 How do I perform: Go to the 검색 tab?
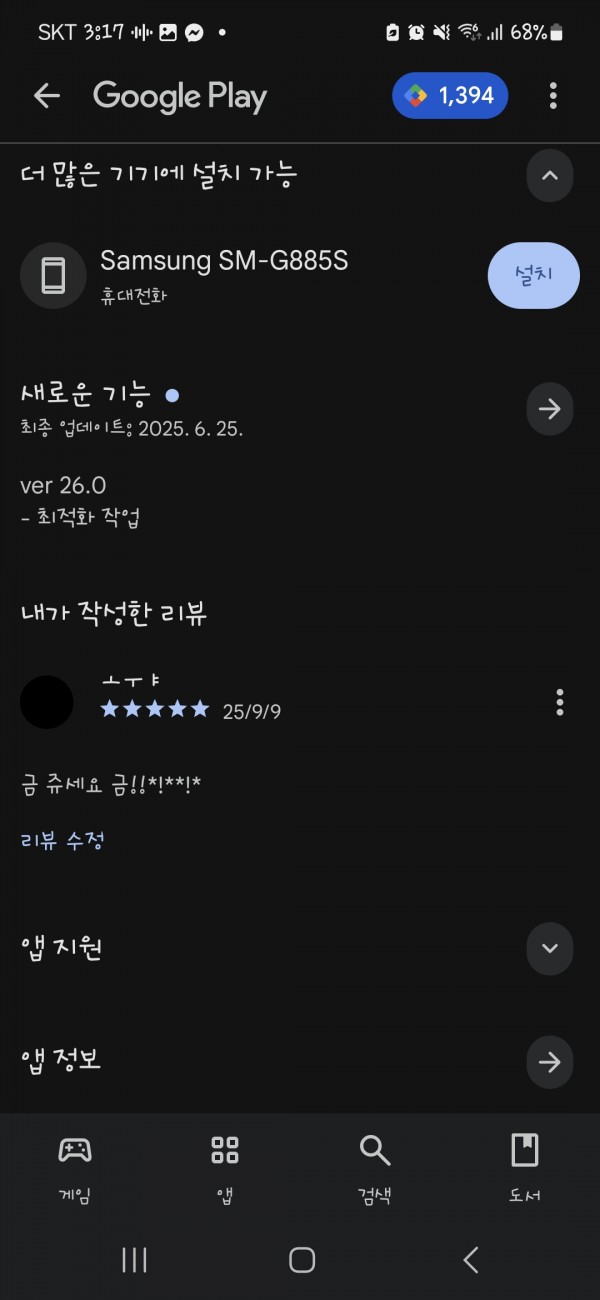(375, 1168)
